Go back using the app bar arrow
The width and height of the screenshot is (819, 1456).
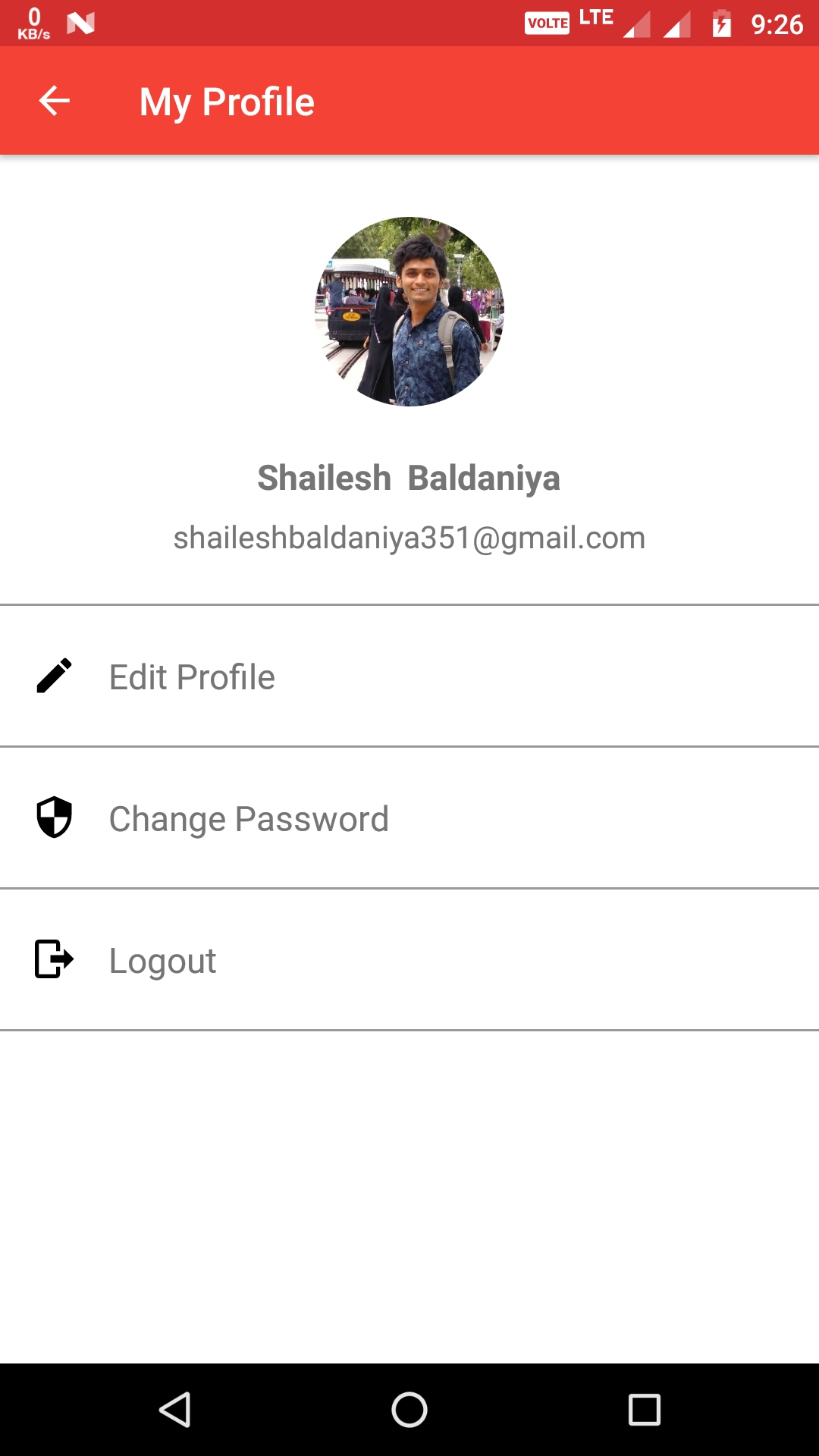(55, 101)
